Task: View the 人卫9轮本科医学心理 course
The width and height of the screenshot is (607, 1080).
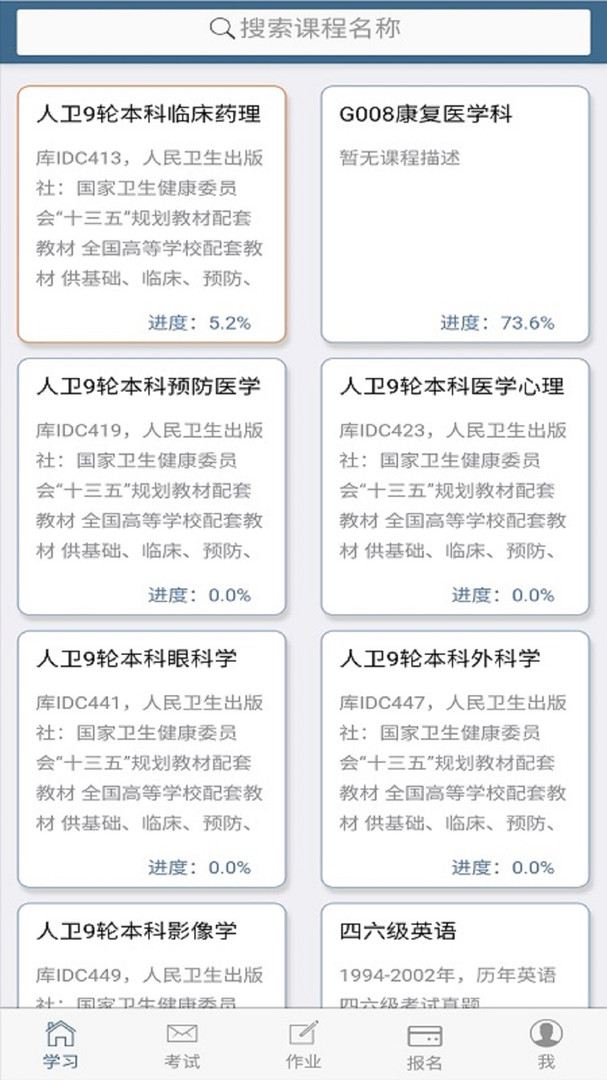Action: pyautogui.click(x=455, y=486)
